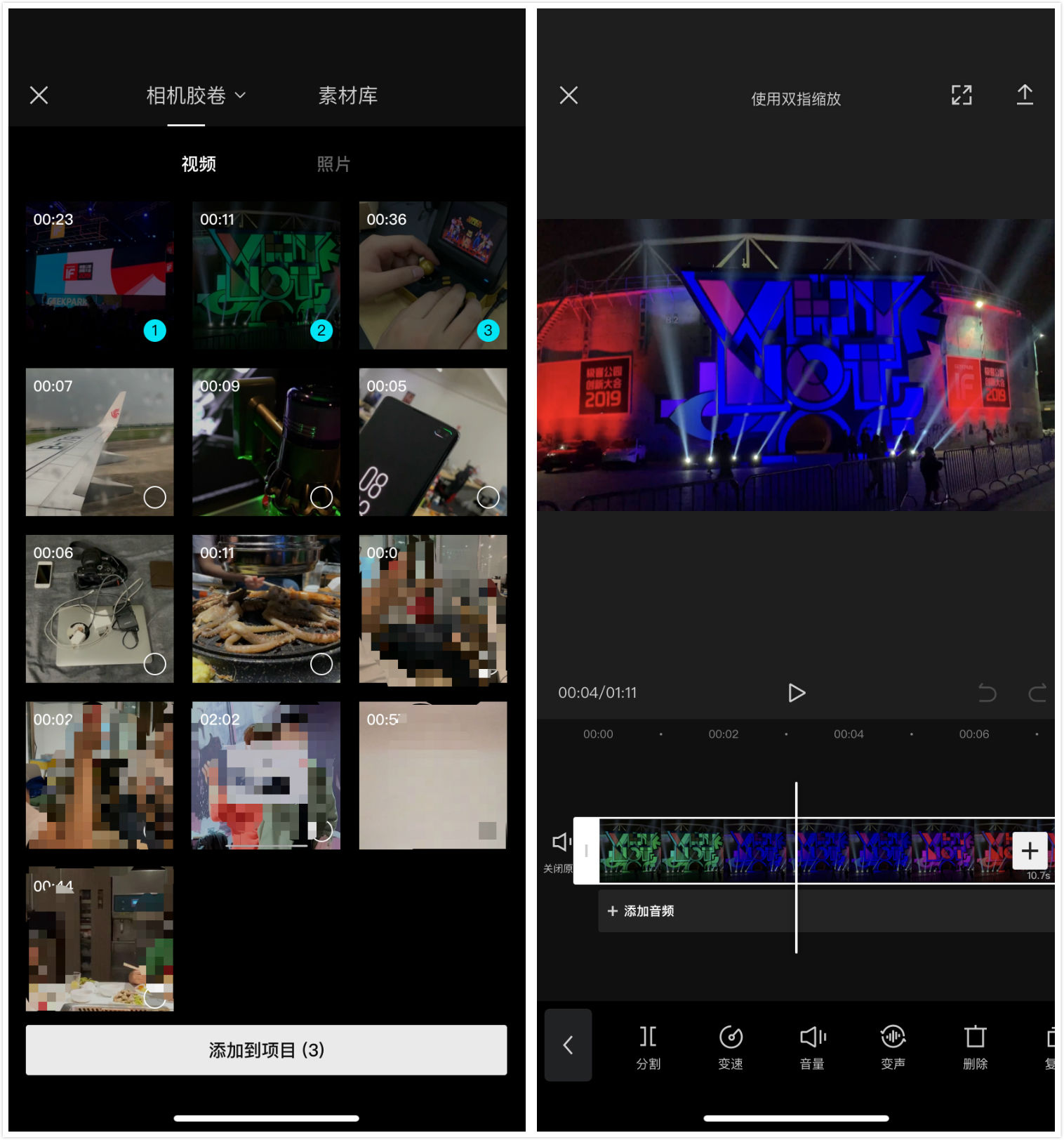Undo the last edit
The width and height of the screenshot is (1064, 1140).
point(988,692)
